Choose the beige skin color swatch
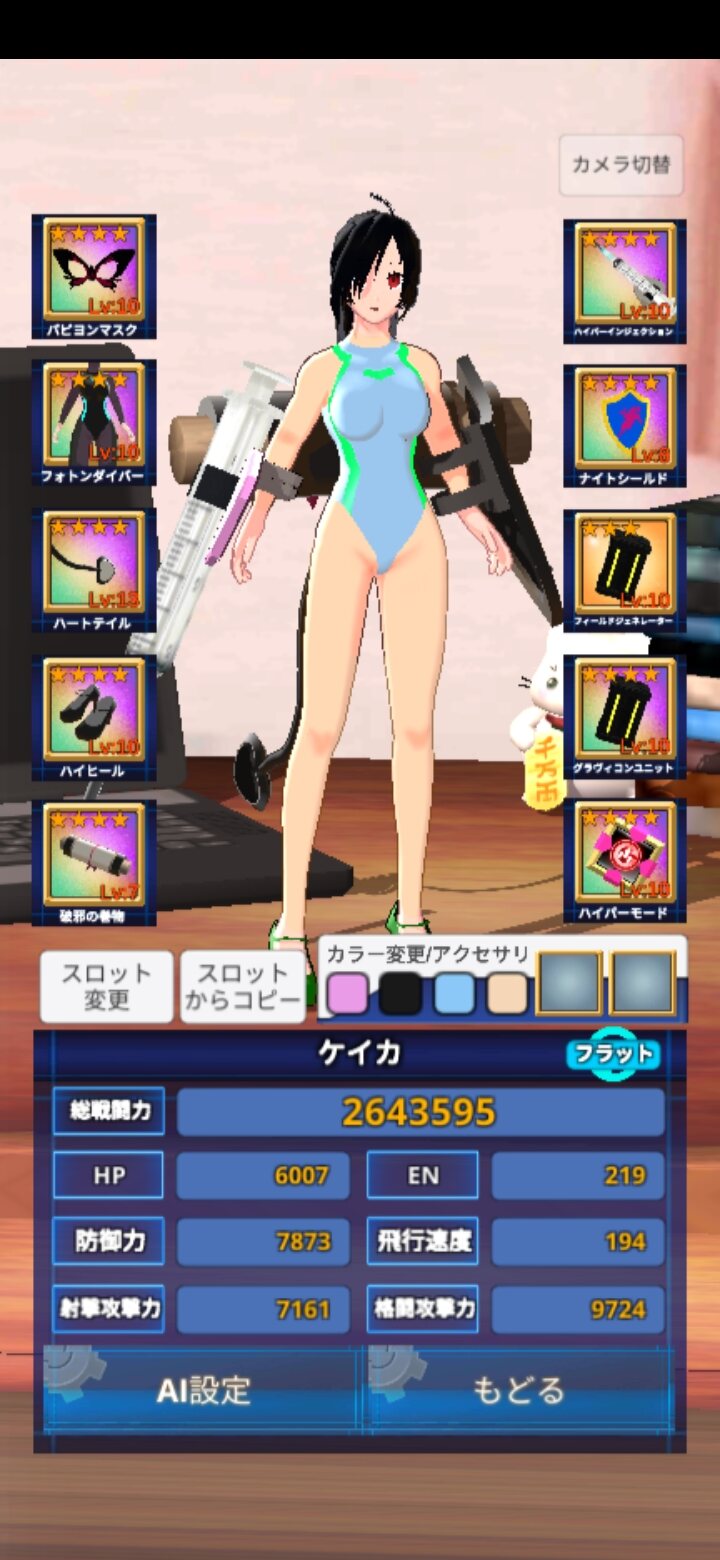Screen dimensions: 720x1560 click(507, 993)
